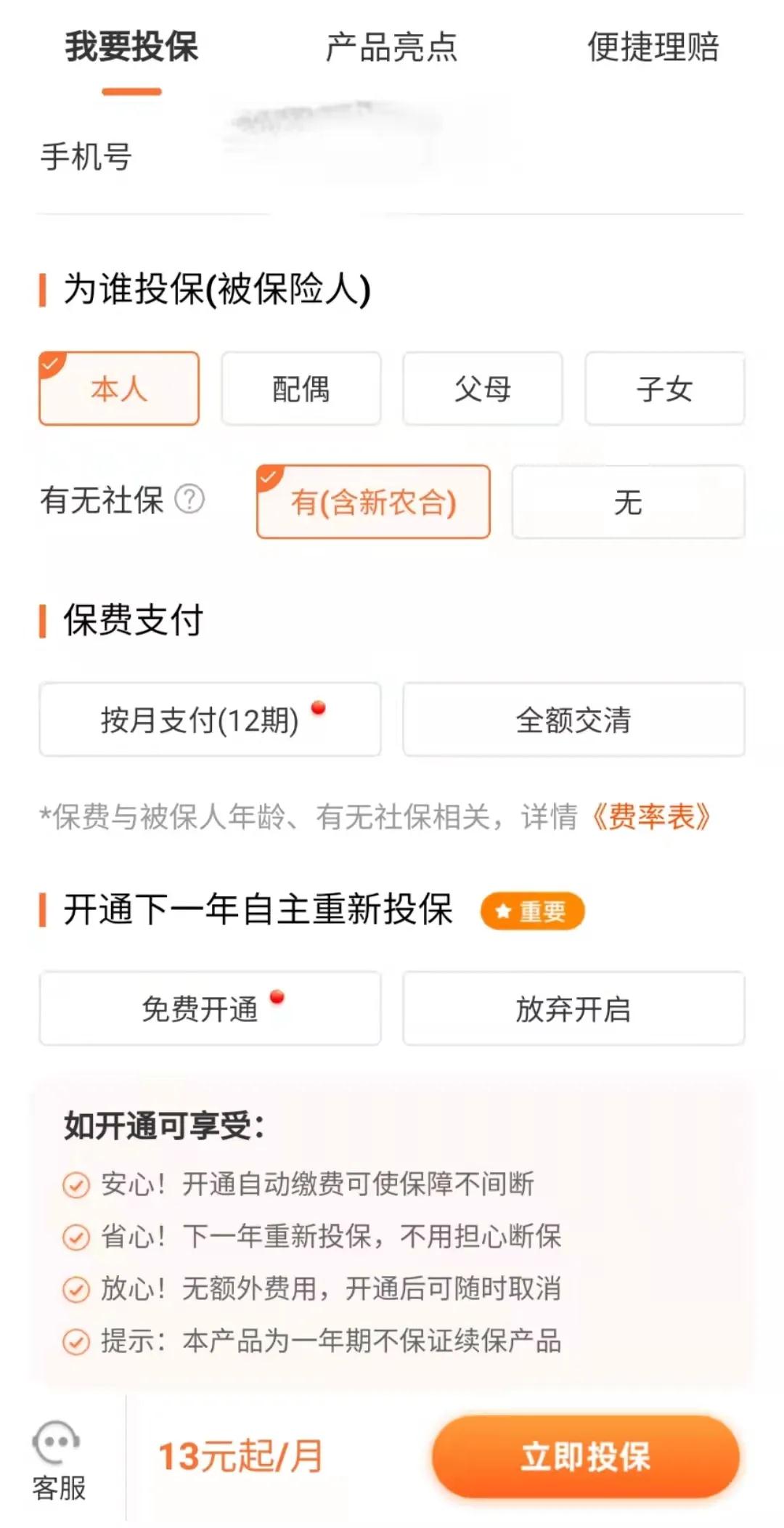Select 免费开通 for auto re-enrollment
The height and width of the screenshot is (1528, 784).
click(210, 1009)
